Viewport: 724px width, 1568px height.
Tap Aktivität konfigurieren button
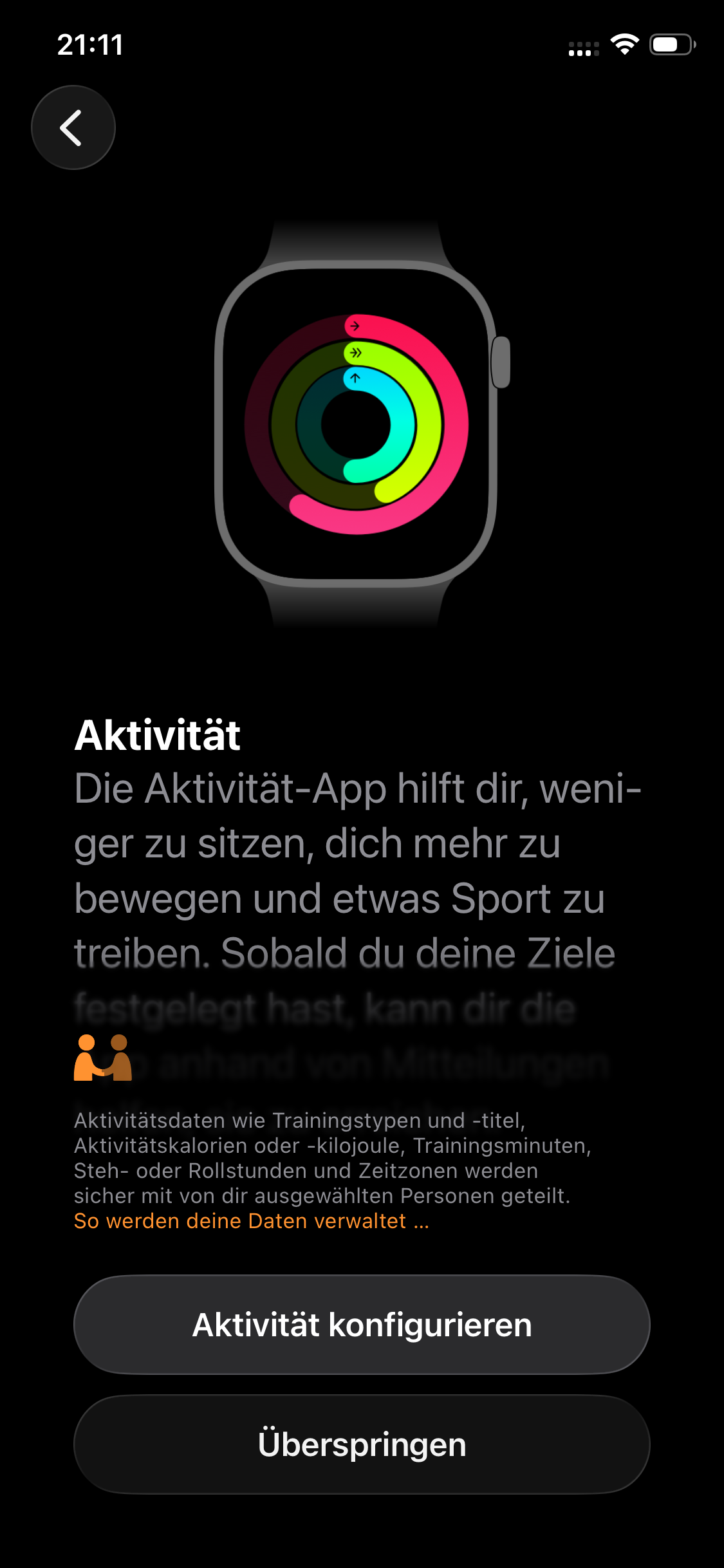coord(362,1325)
